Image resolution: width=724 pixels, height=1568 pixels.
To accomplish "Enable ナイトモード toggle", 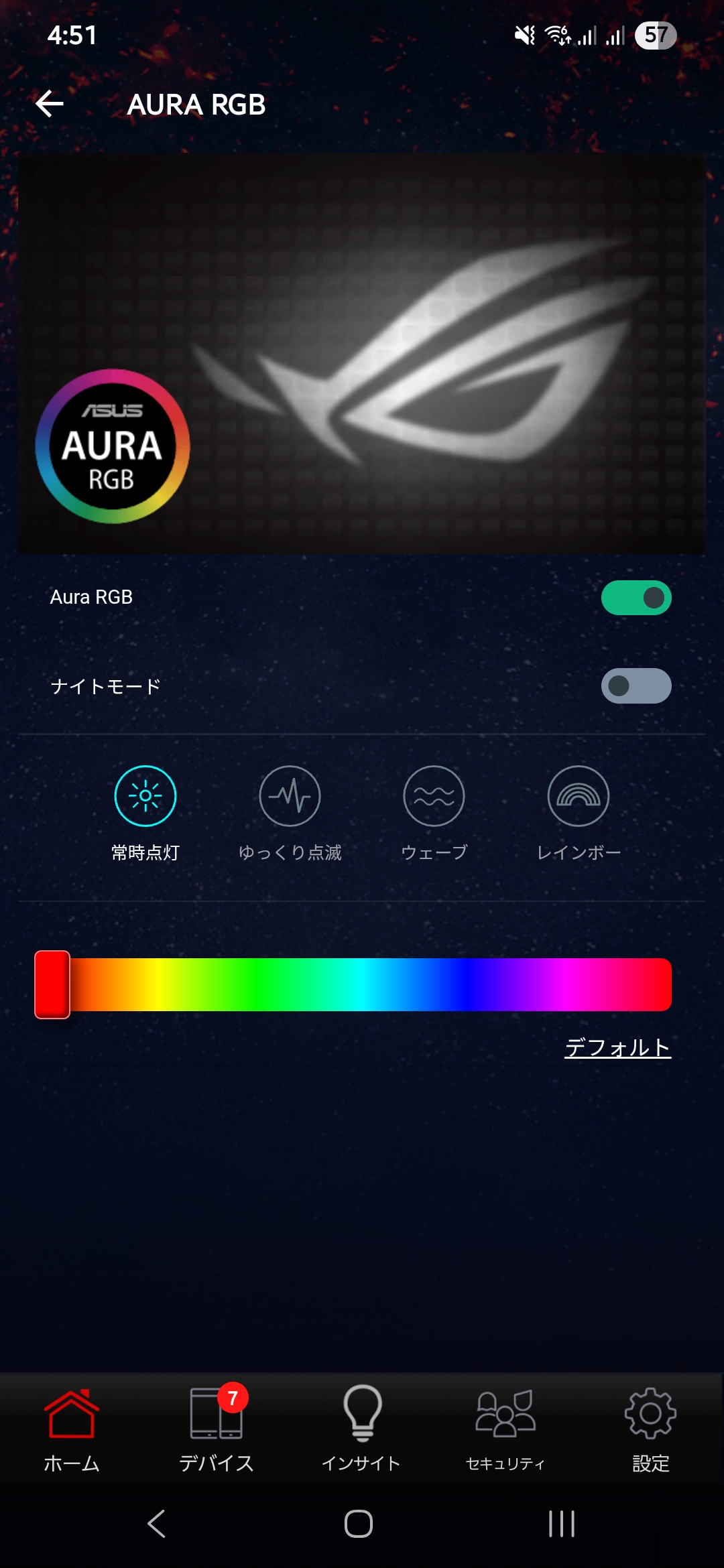I will coord(636,685).
